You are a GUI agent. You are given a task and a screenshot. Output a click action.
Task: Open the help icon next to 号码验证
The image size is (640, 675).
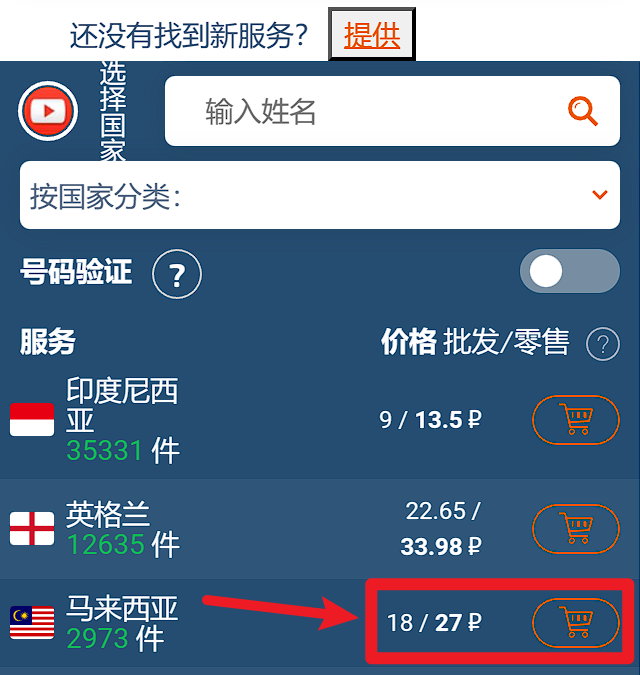pos(177,274)
